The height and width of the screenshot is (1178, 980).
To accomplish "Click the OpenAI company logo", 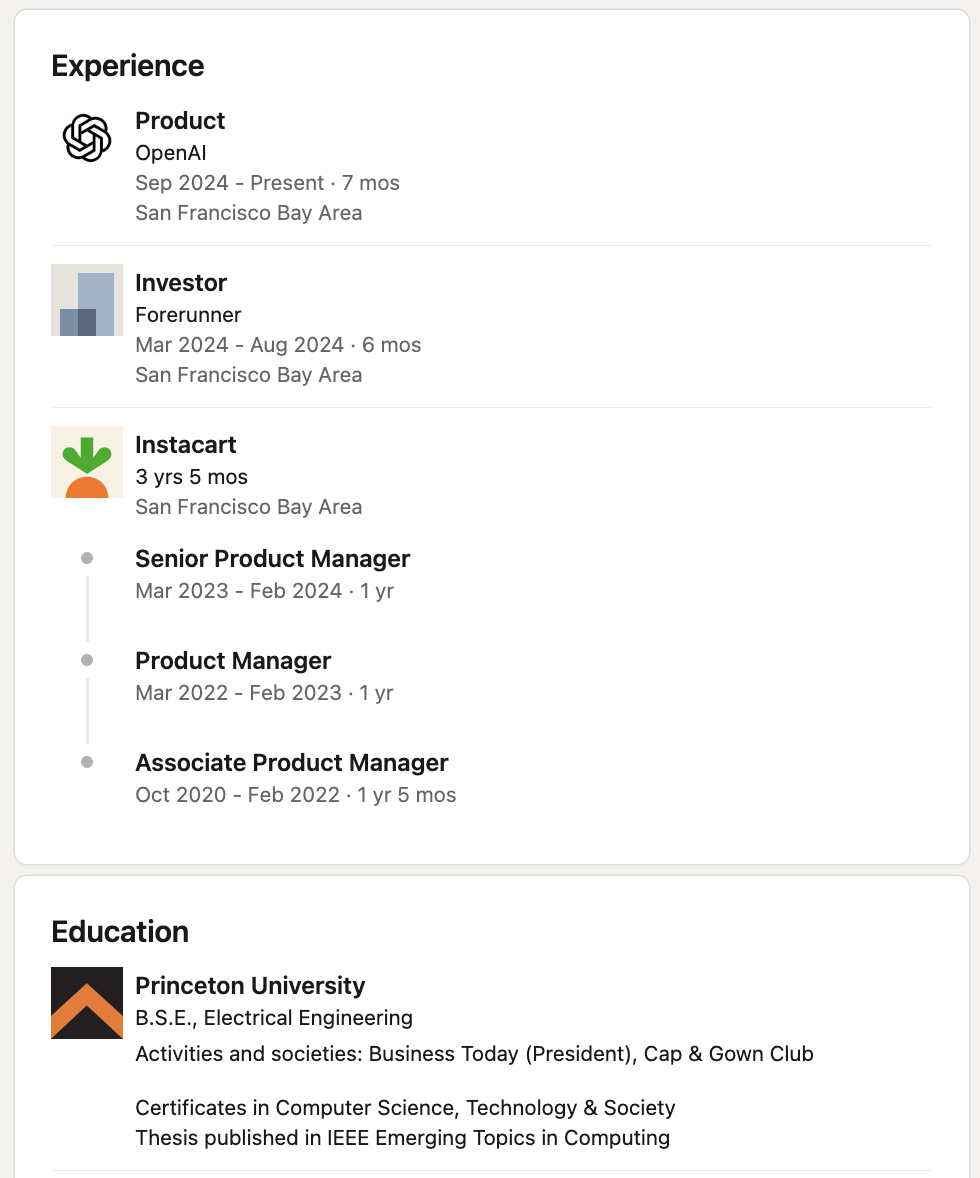I will (86, 137).
